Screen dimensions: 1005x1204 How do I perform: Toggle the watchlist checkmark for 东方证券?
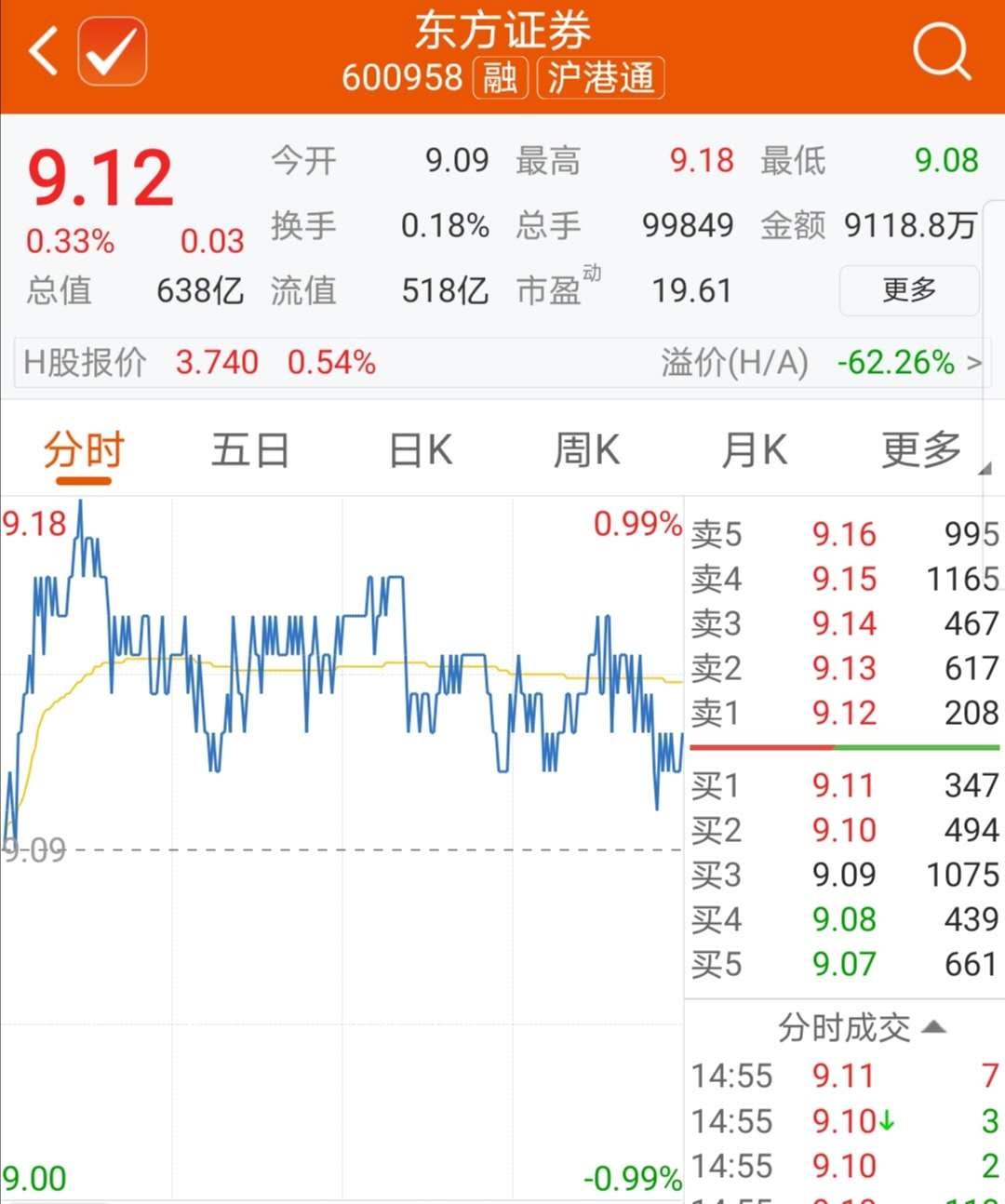(x=112, y=50)
